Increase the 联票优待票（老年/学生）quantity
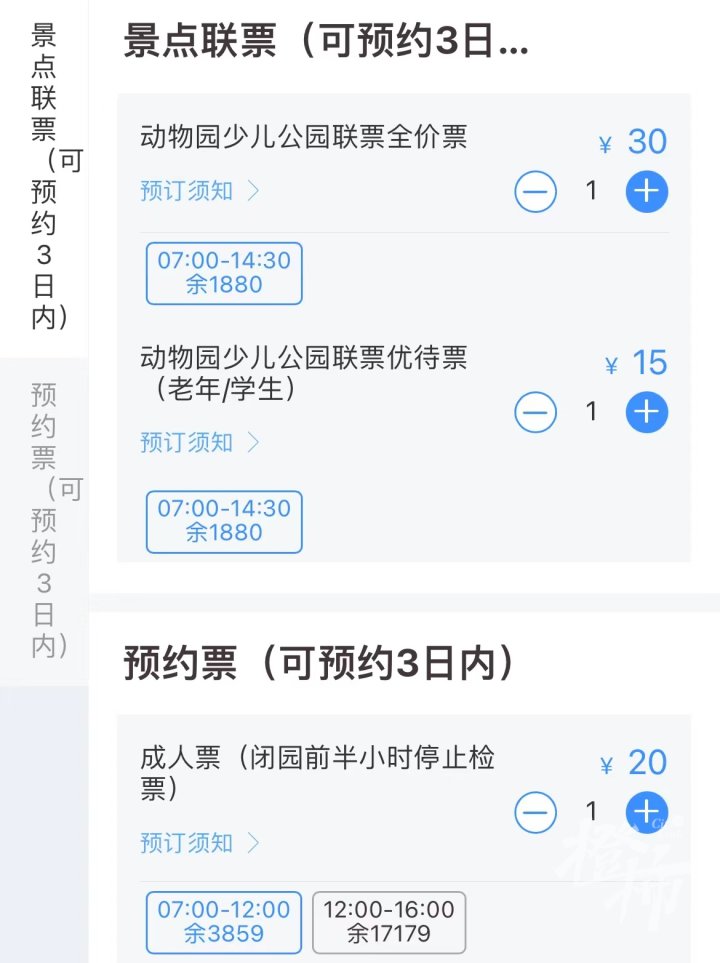Viewport: 720px width, 963px height. click(646, 412)
